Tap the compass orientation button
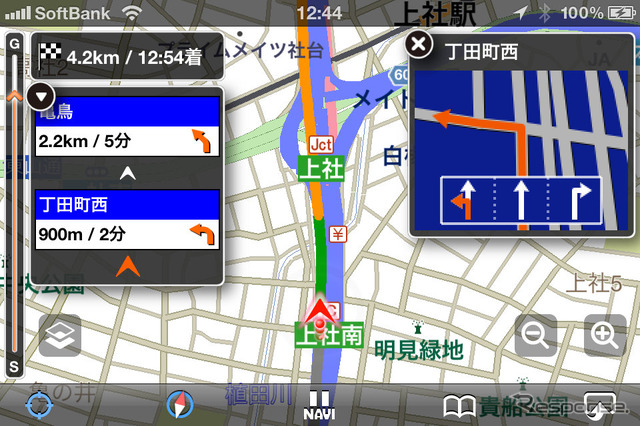Image resolution: width=640 pixels, height=426 pixels. [178, 405]
